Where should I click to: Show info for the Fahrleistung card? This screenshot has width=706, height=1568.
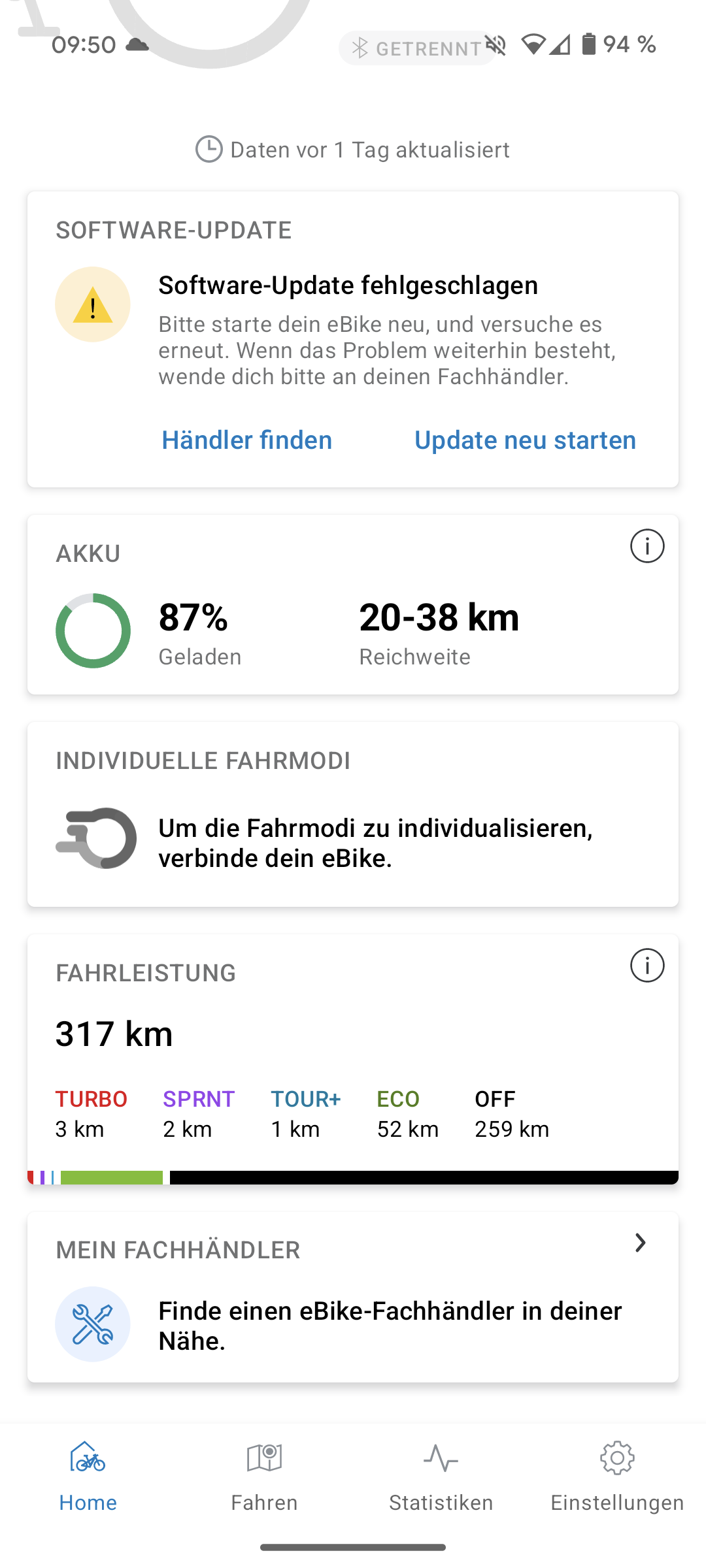647,966
